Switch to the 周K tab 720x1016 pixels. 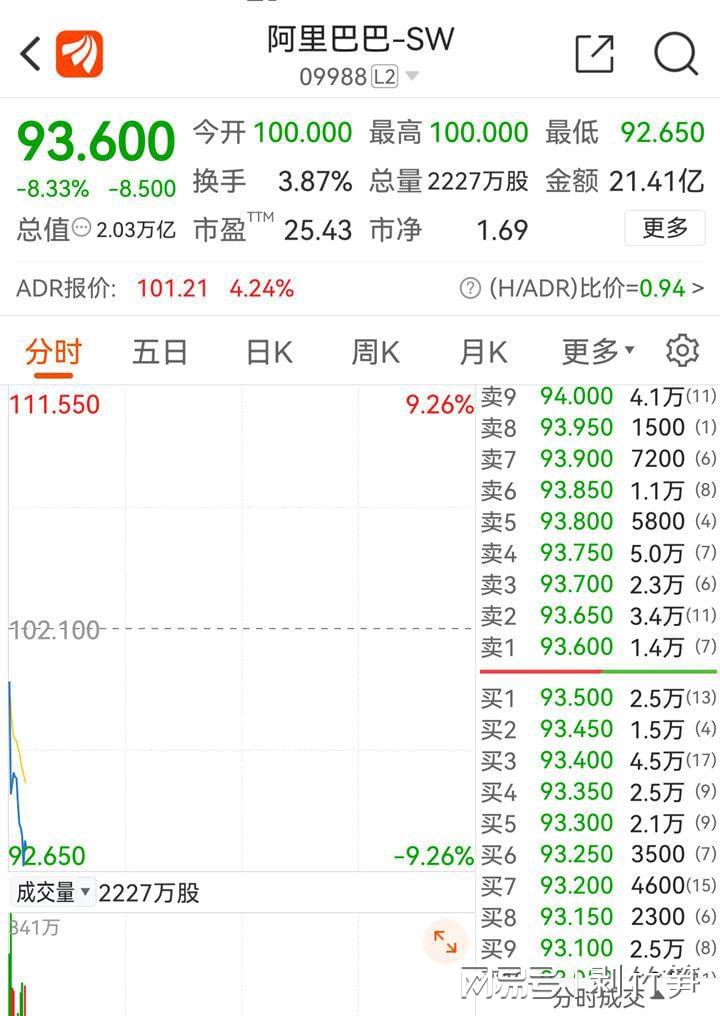pos(375,352)
